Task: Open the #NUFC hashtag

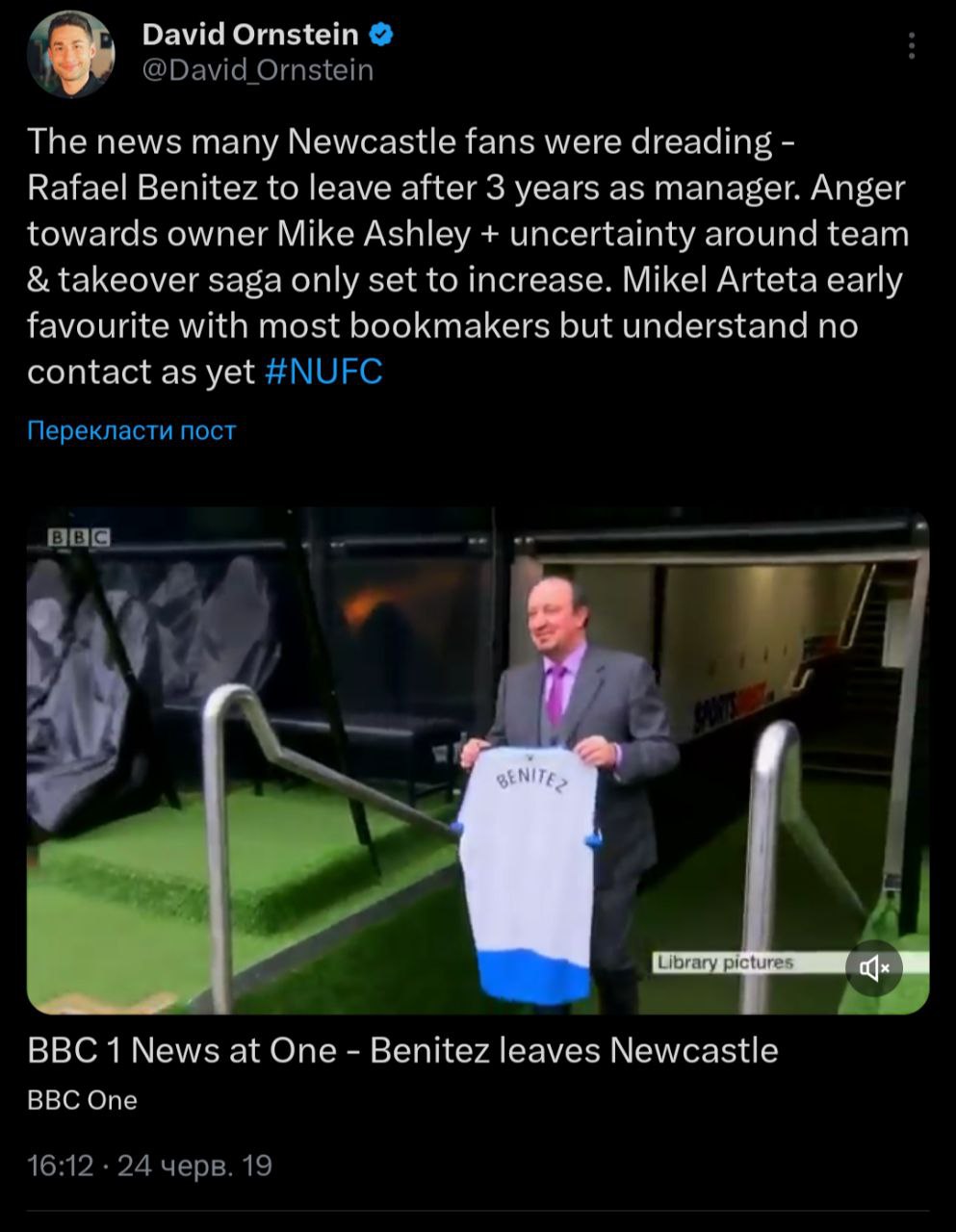Action: click(x=323, y=372)
